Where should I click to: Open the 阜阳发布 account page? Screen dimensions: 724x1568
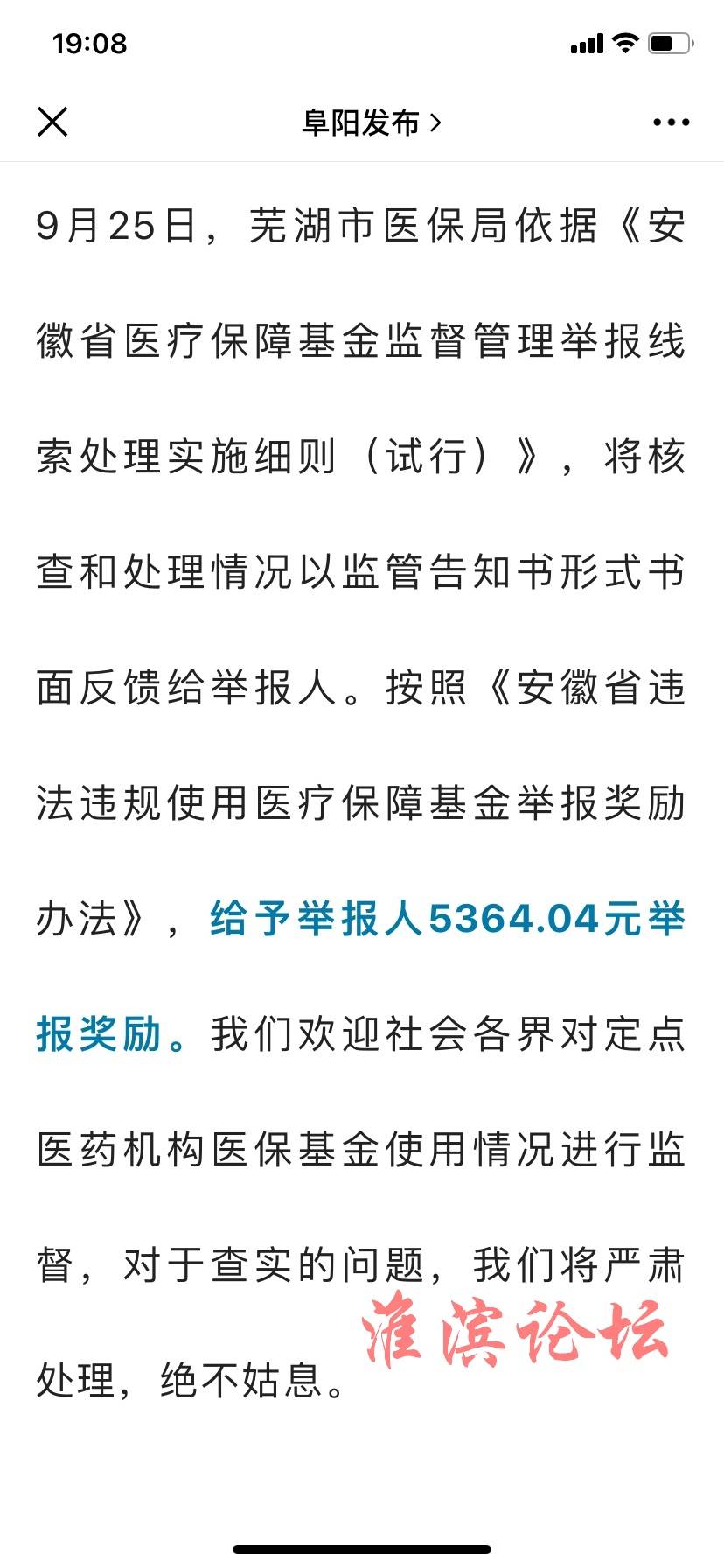click(x=372, y=122)
